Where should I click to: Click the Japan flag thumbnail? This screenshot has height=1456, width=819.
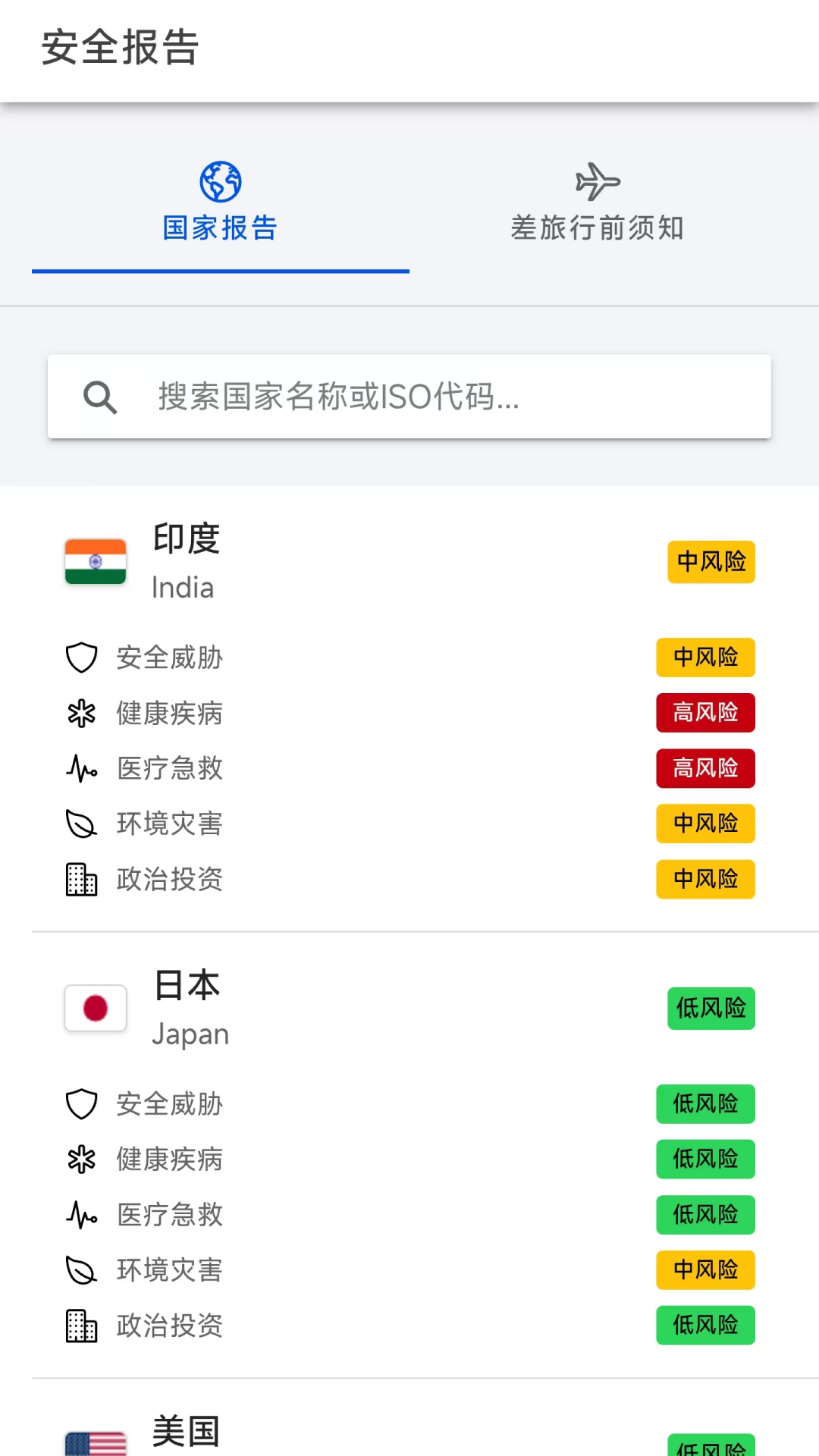coord(95,1009)
